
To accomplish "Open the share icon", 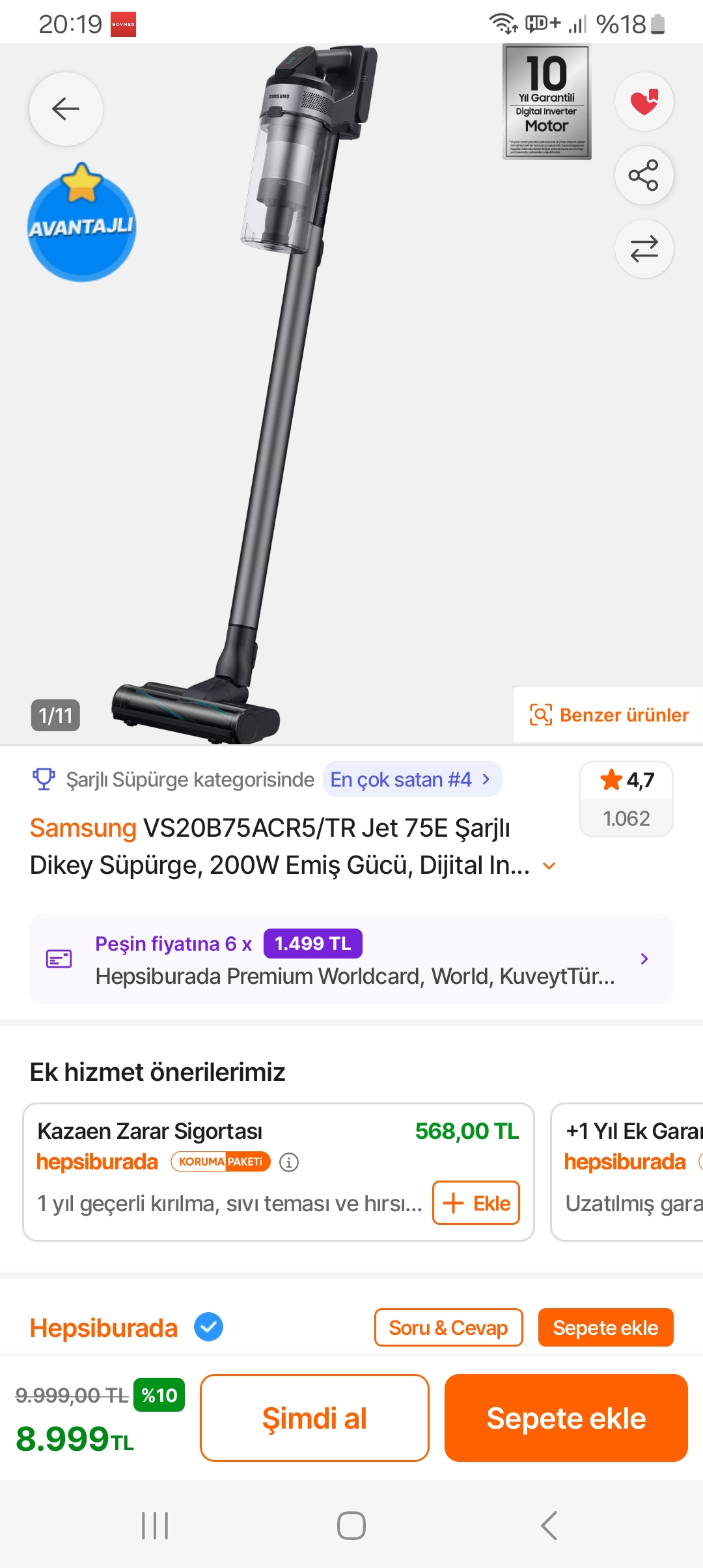I will coord(644,176).
